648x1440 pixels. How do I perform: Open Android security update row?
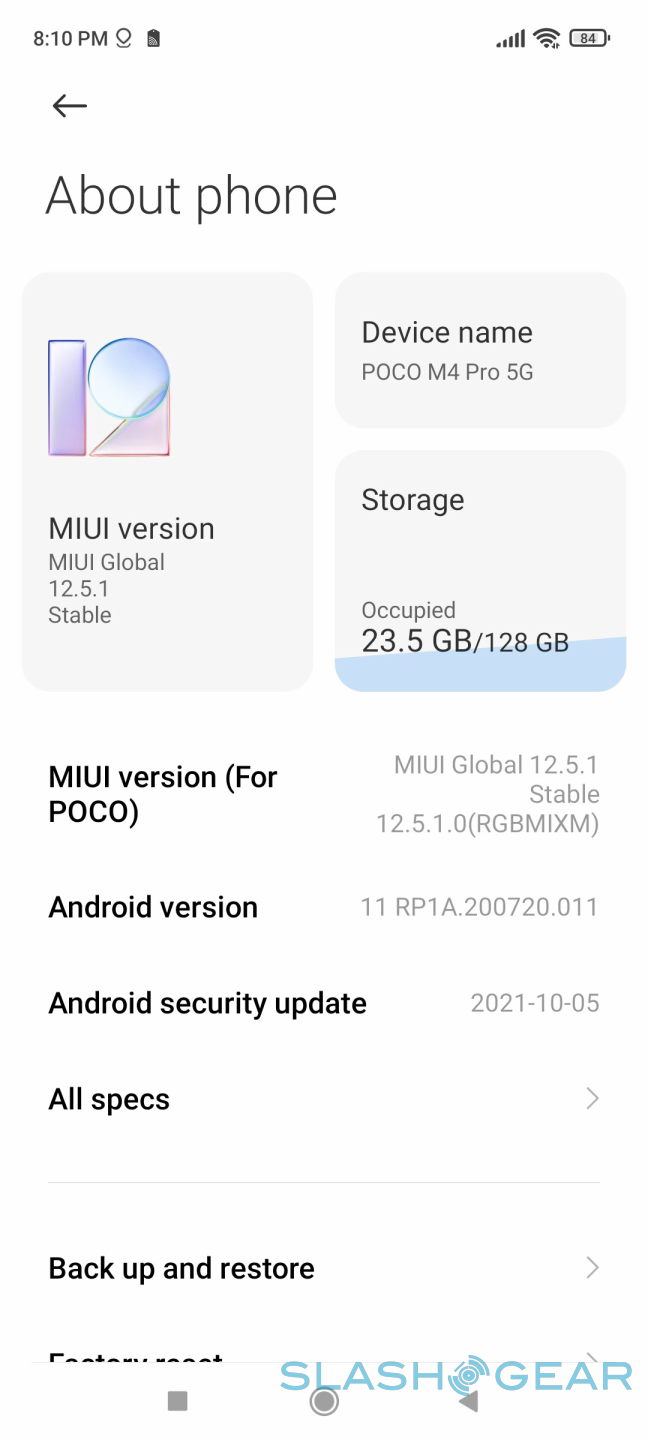pos(324,1003)
